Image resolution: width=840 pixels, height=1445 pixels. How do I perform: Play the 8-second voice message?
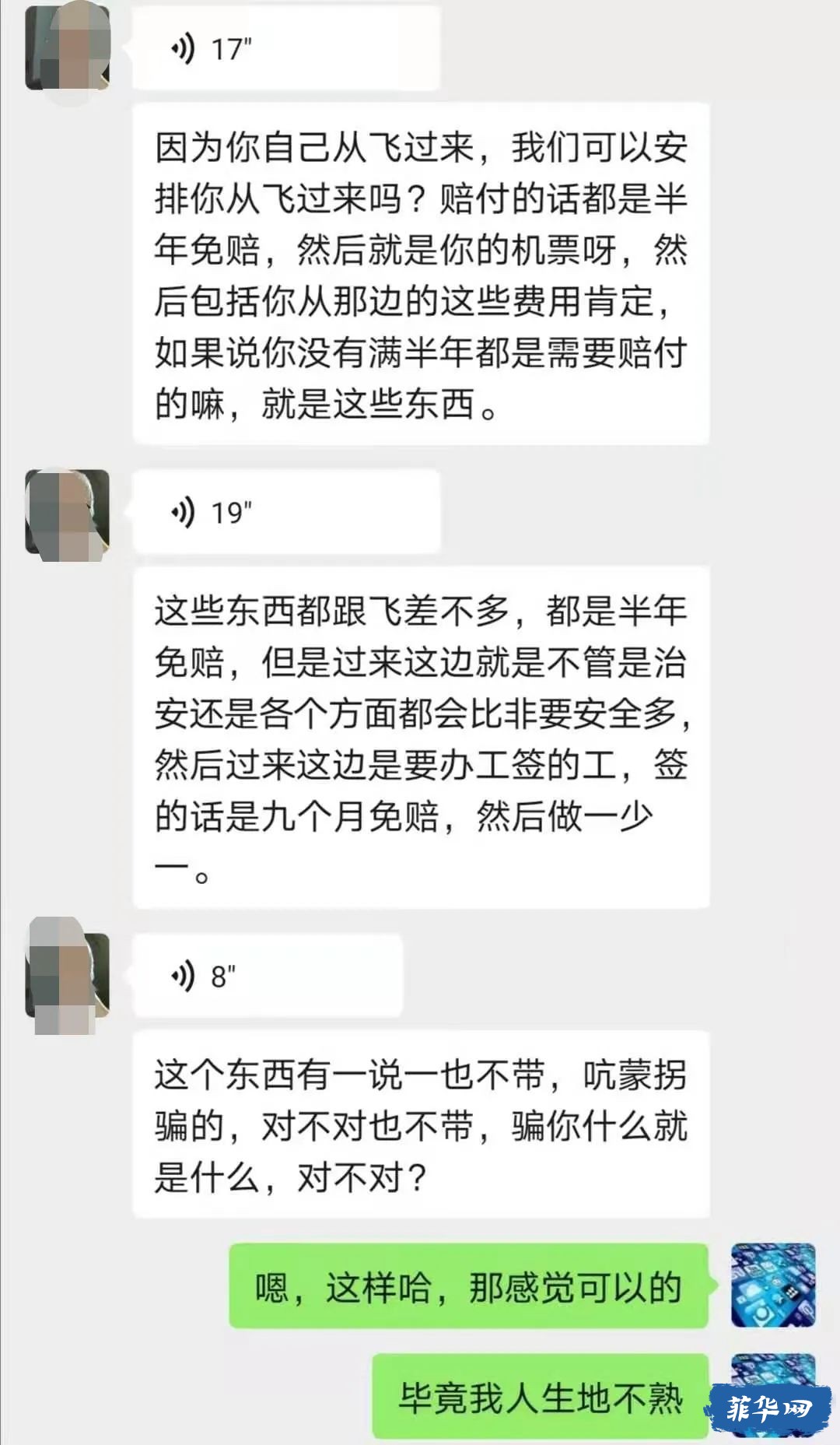(x=268, y=976)
